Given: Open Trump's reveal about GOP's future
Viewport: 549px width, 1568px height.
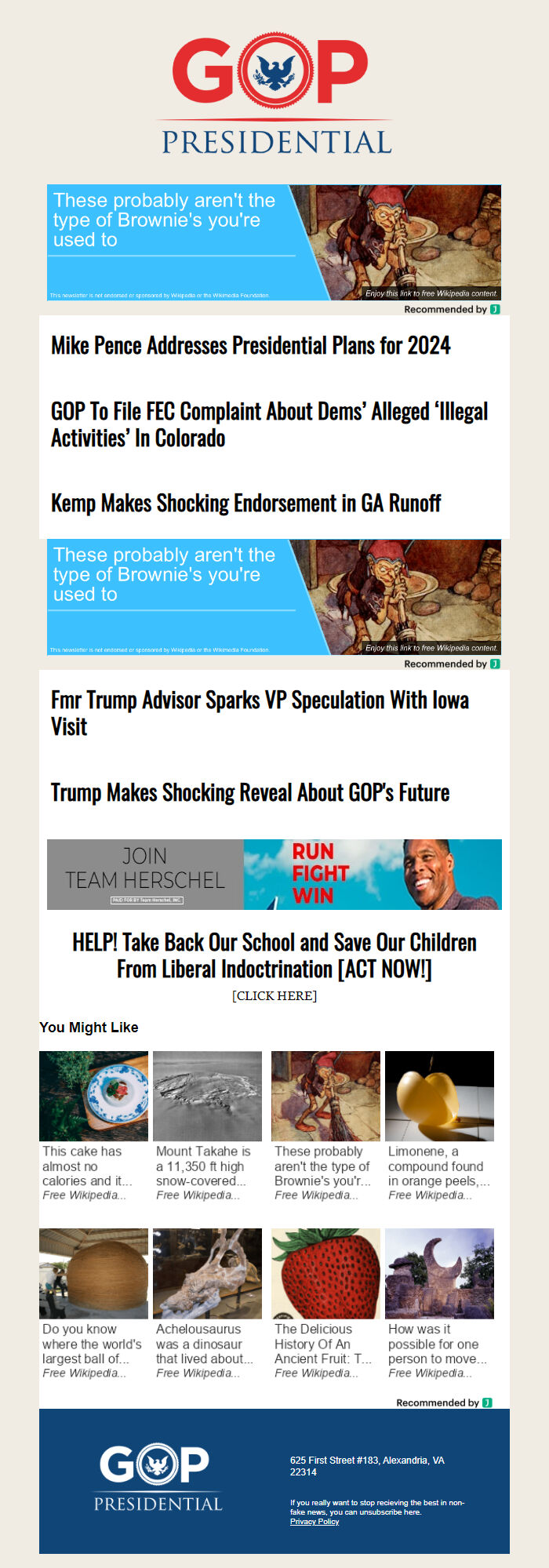Looking at the screenshot, I should 250,793.
